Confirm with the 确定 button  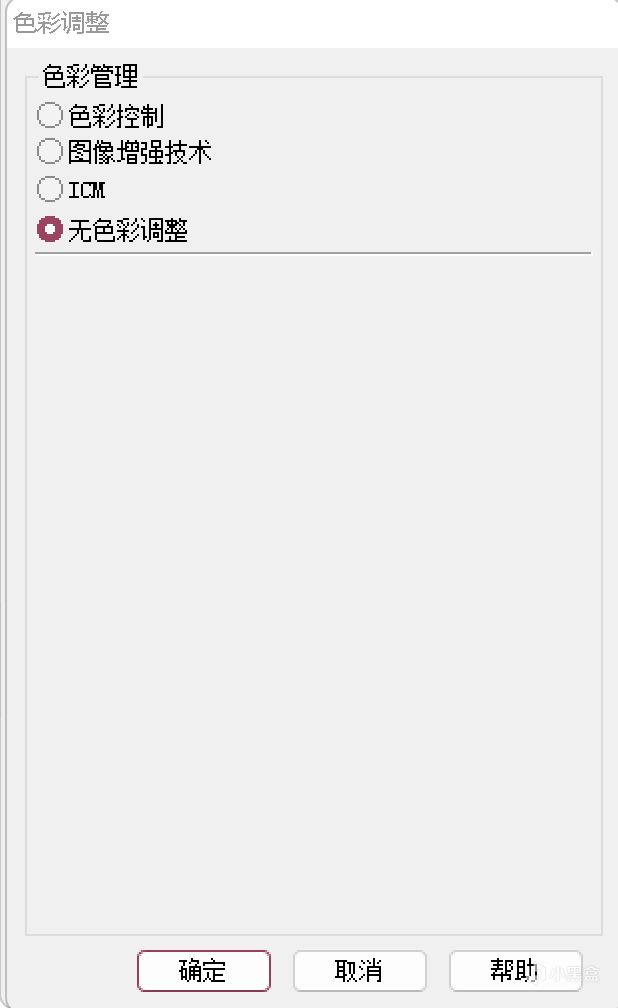point(203,971)
